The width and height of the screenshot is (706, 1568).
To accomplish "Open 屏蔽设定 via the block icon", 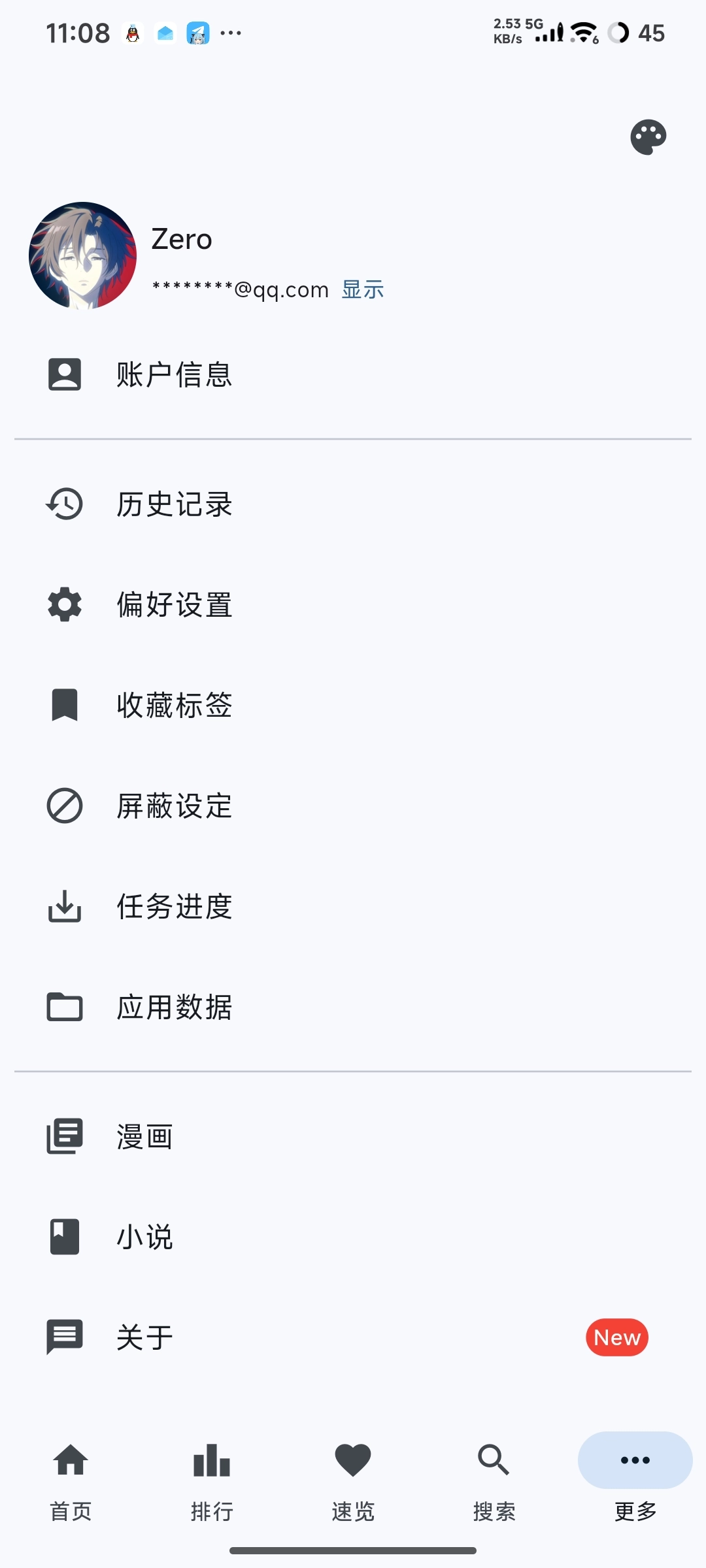I will (x=63, y=806).
